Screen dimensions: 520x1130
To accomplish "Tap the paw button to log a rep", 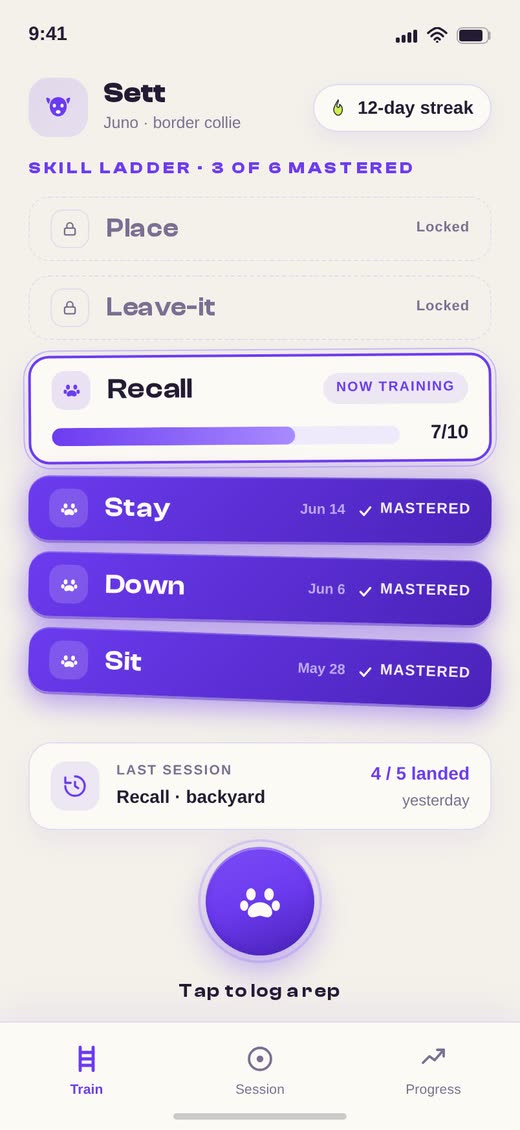I will click(260, 901).
